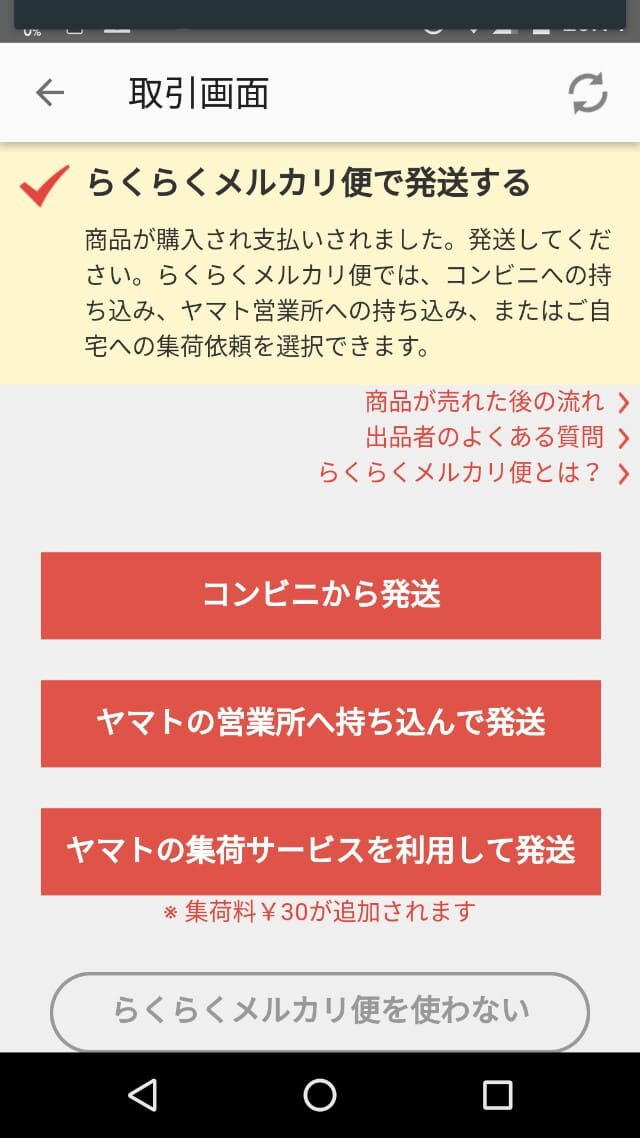640x1138 pixels.
Task: Open the 商品が売れた後の流れ link
Action: coord(496,402)
